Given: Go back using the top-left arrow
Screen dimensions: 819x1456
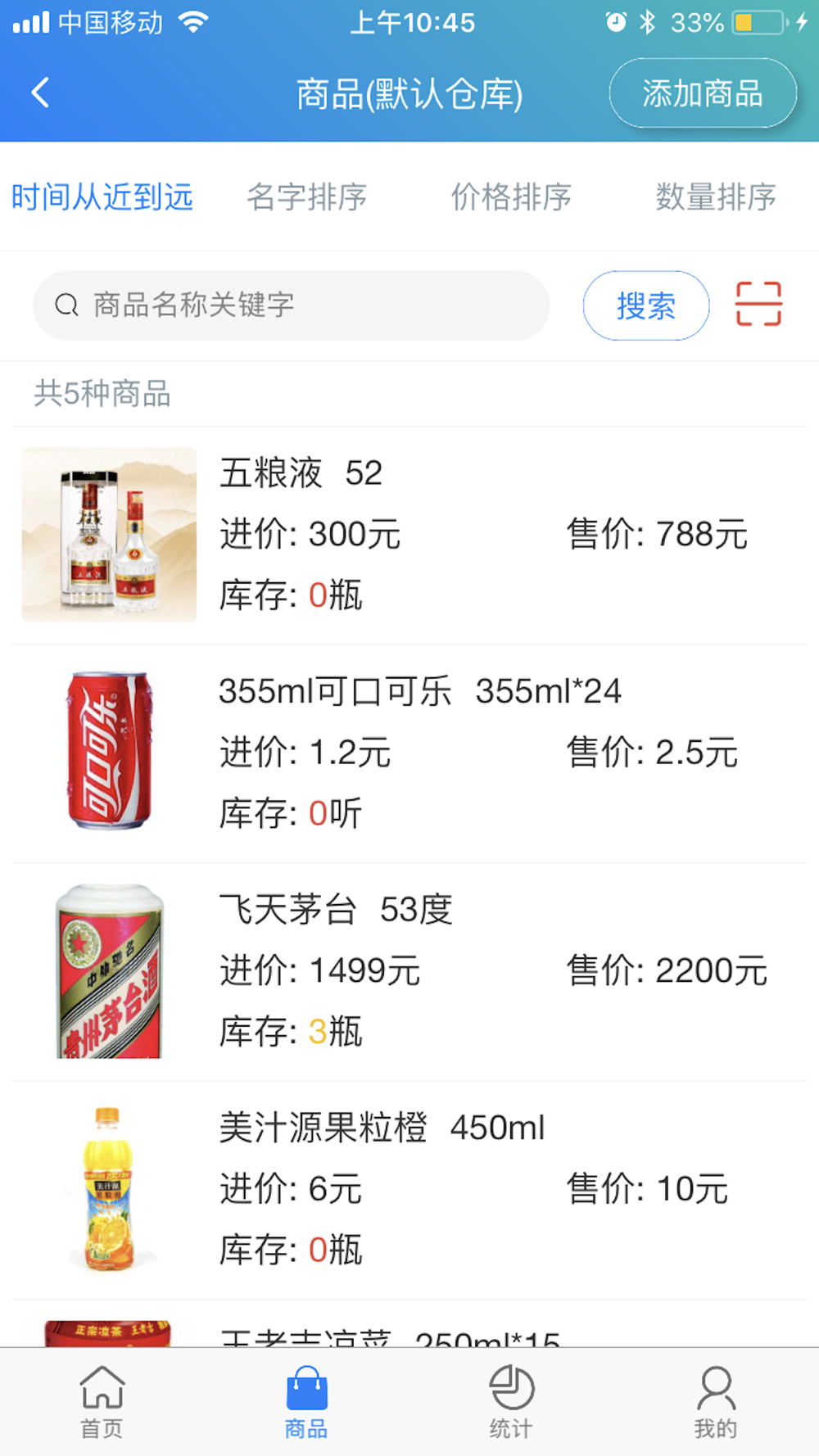Looking at the screenshot, I should click(x=40, y=93).
